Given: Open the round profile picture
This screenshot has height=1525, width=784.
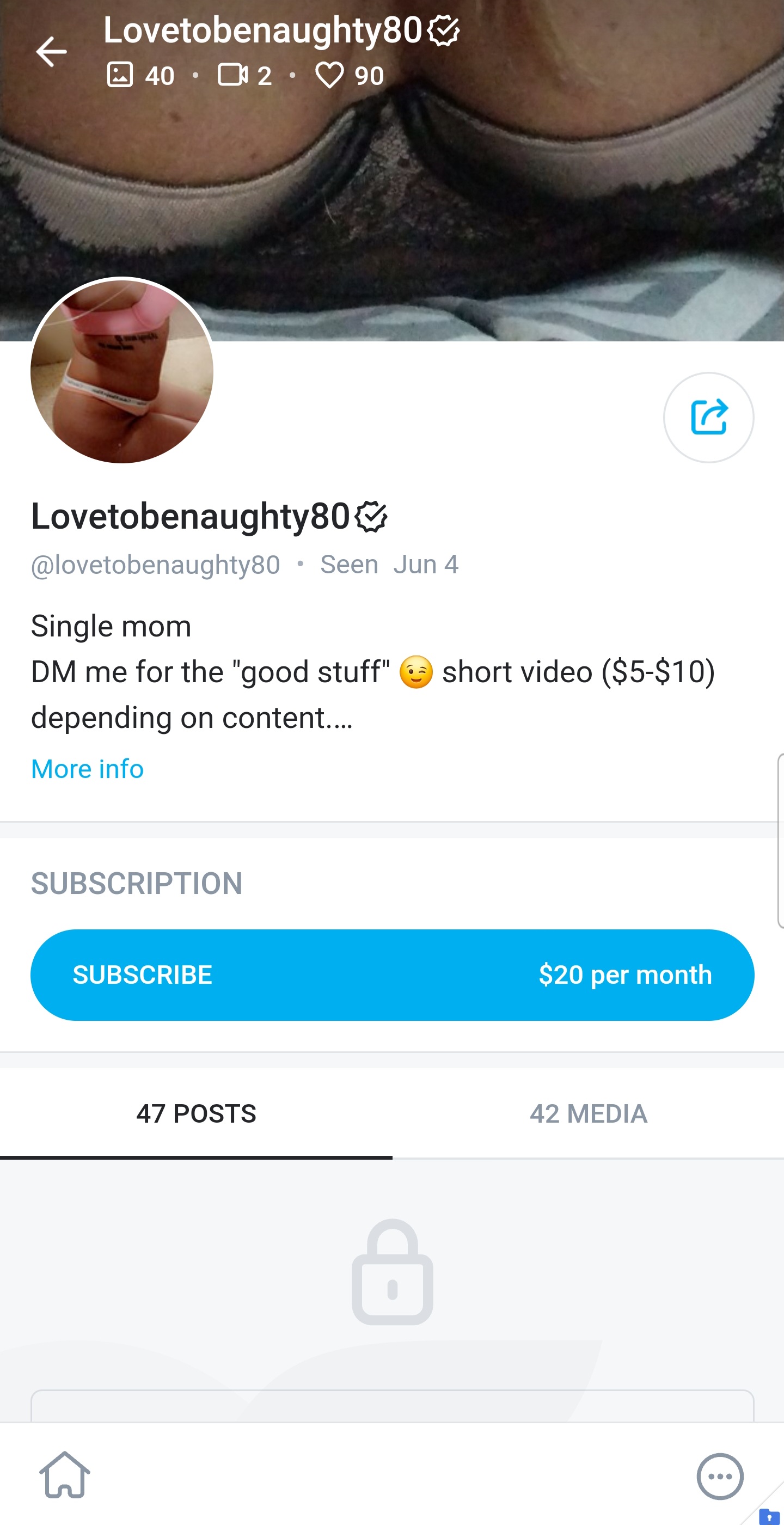Looking at the screenshot, I should click(x=122, y=371).
